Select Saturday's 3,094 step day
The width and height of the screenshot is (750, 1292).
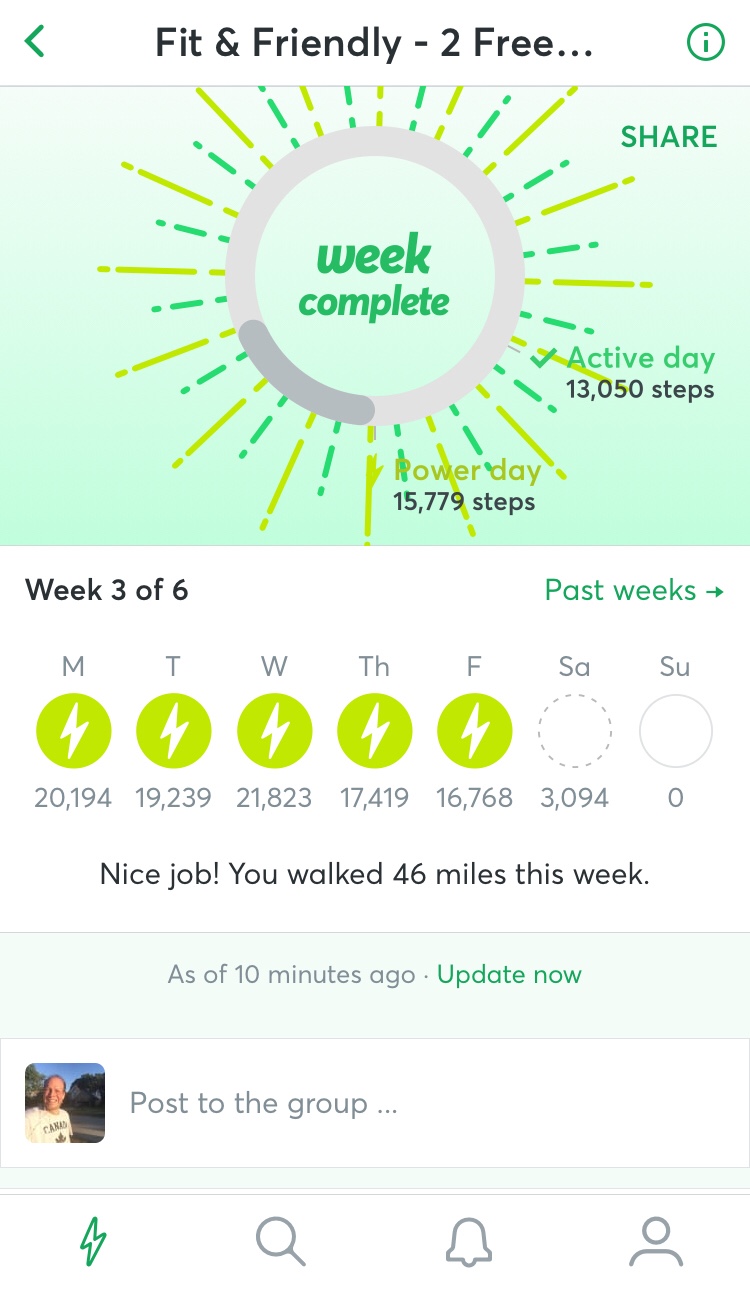coord(574,732)
